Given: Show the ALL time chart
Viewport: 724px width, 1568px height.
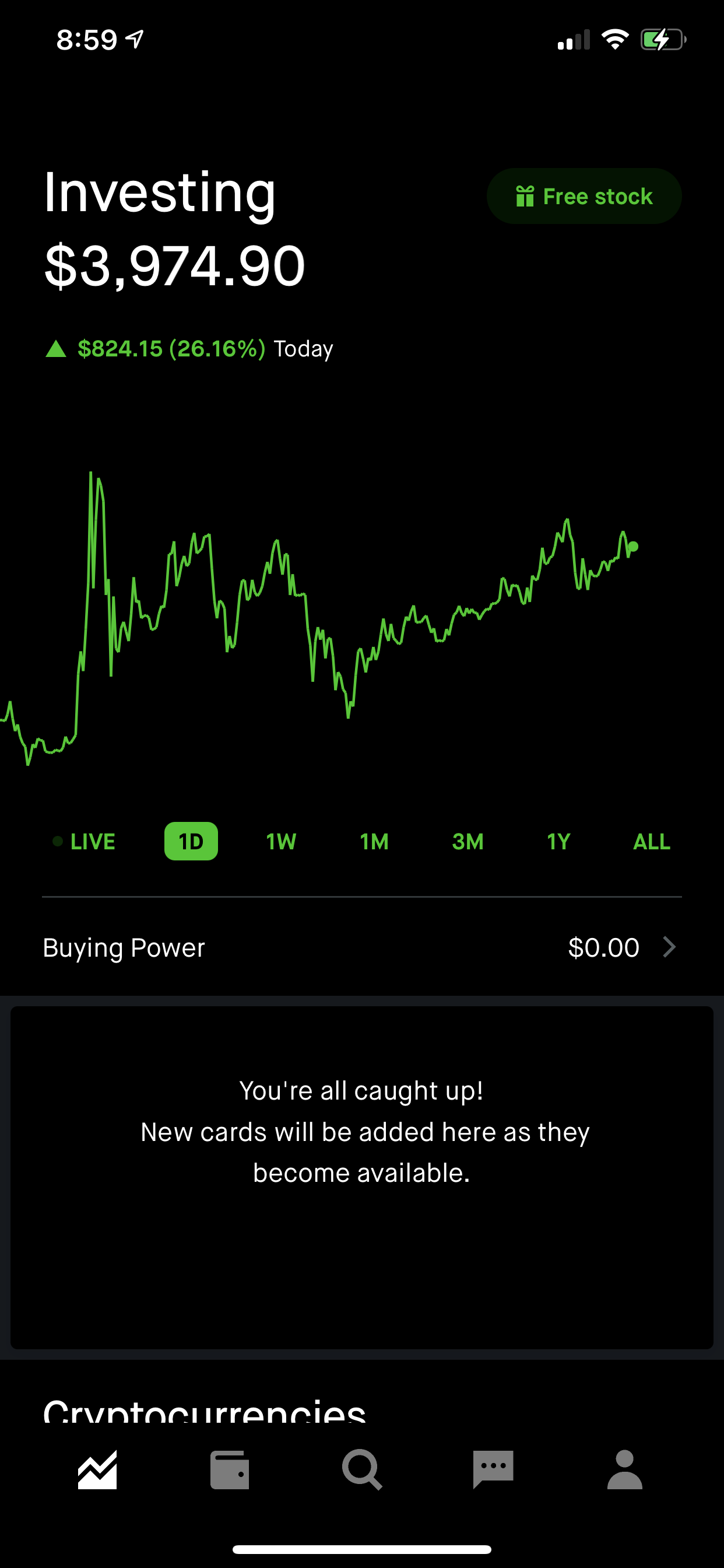Looking at the screenshot, I should coord(652,841).
